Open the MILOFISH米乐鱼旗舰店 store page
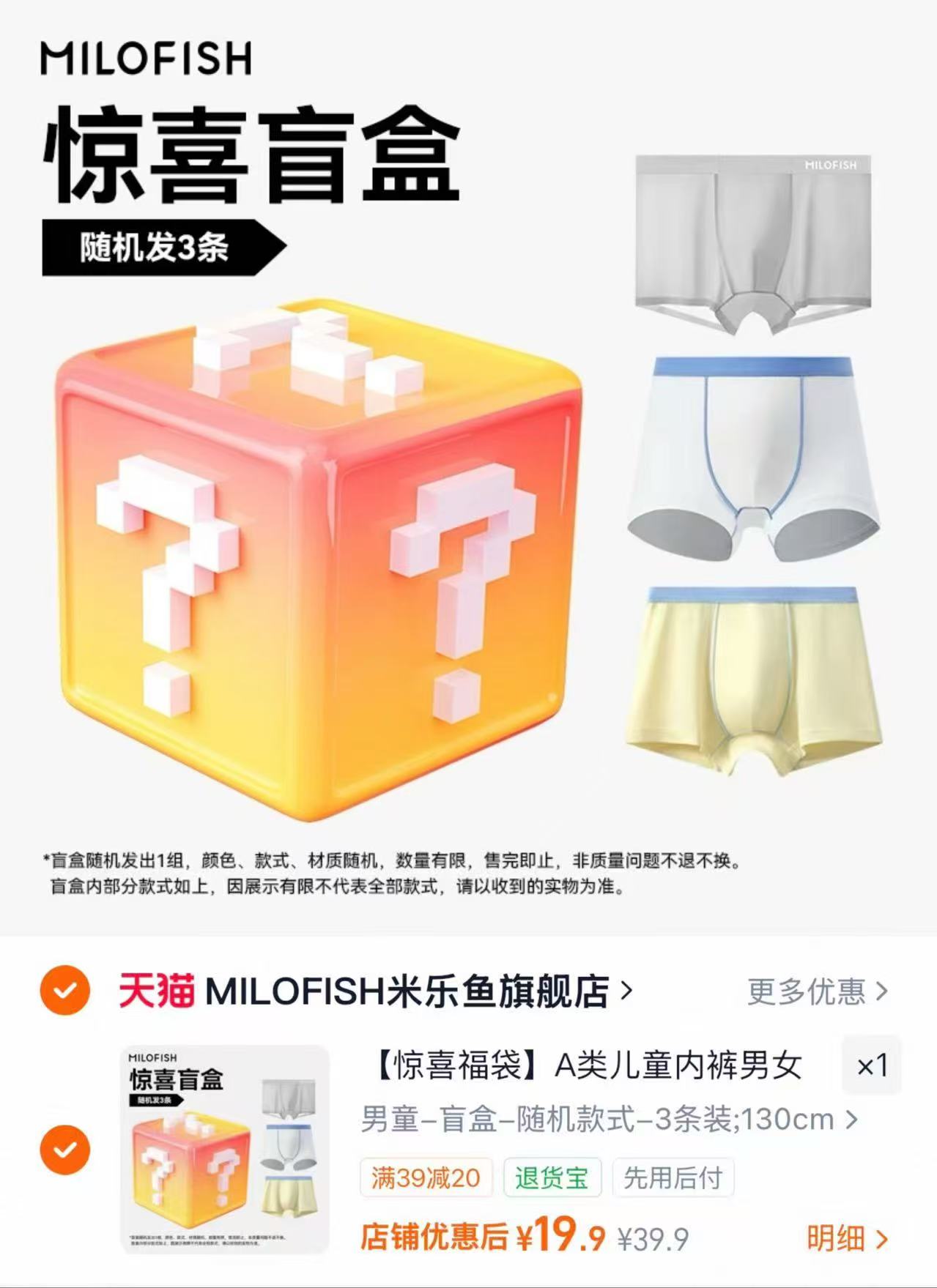Screen dimensions: 937x1288 pyautogui.click(x=376, y=991)
